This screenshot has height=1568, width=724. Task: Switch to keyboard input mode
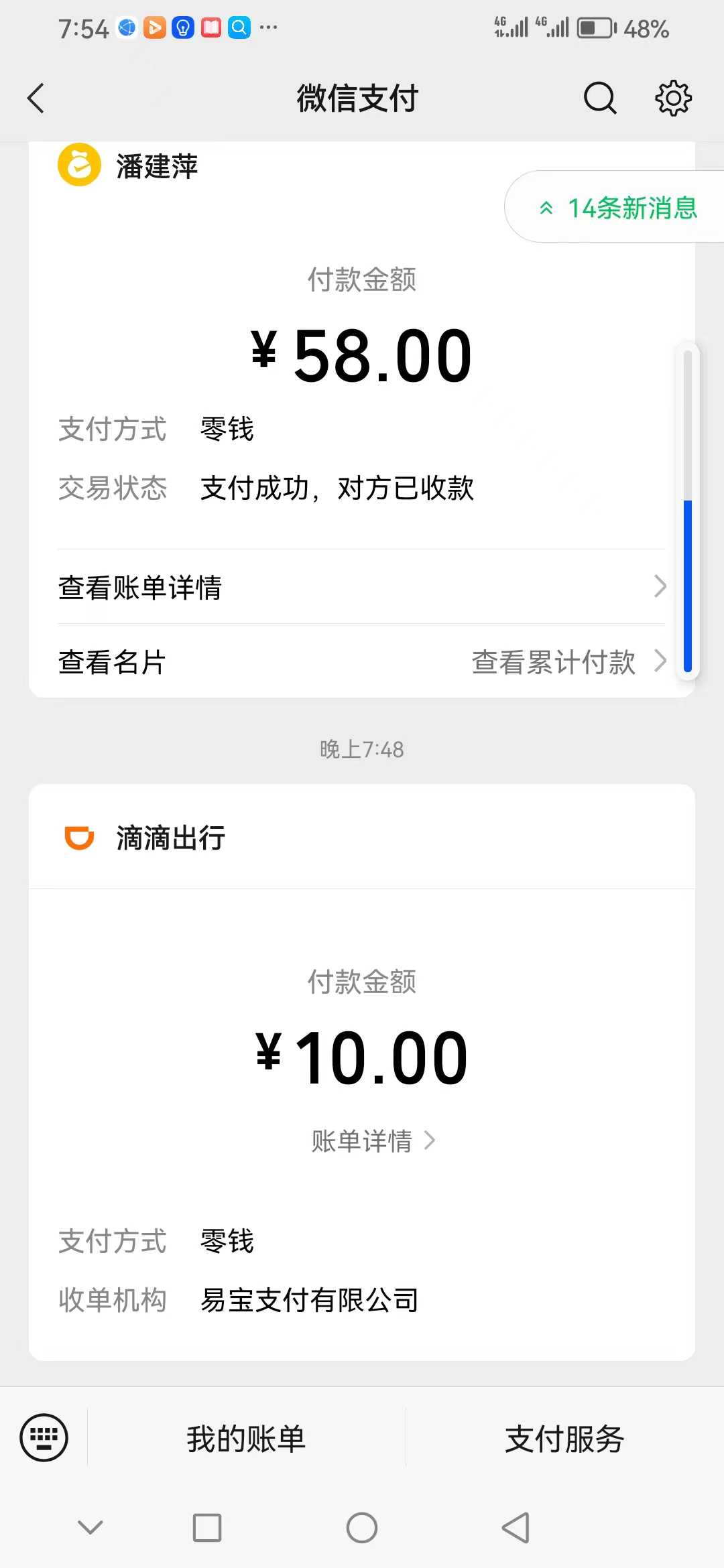44,1437
